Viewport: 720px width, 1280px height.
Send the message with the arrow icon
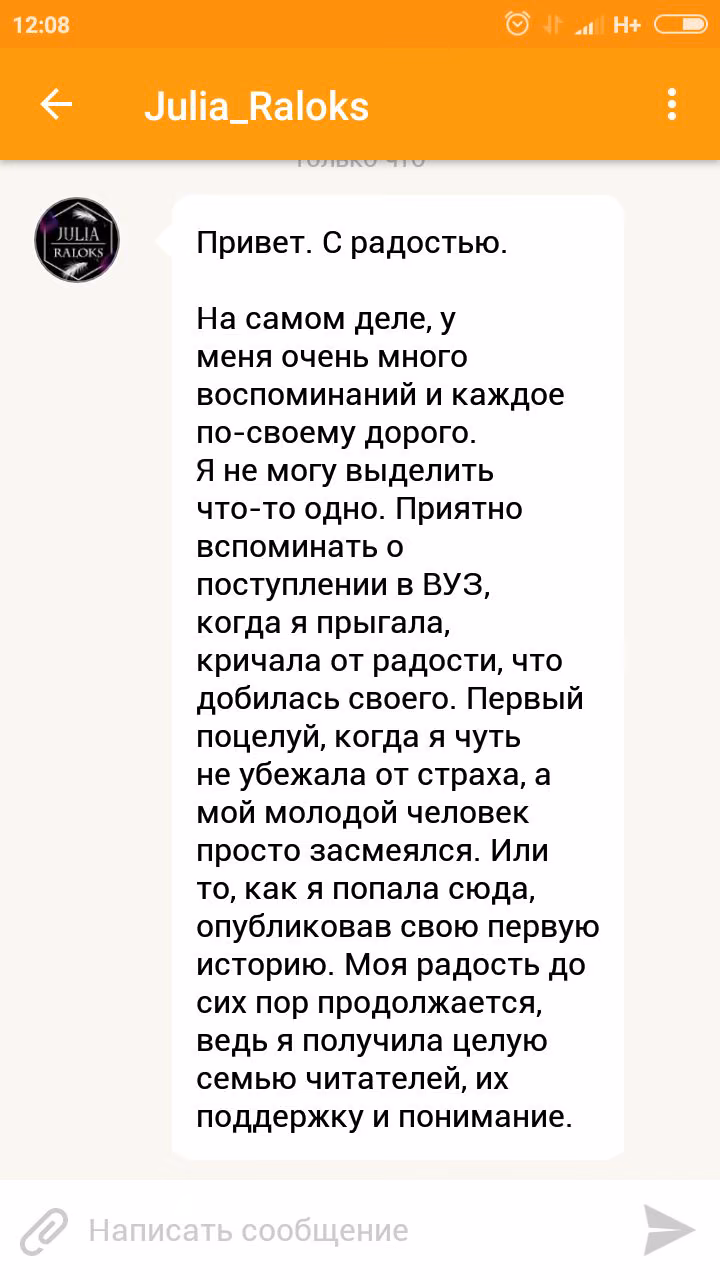(669, 1230)
